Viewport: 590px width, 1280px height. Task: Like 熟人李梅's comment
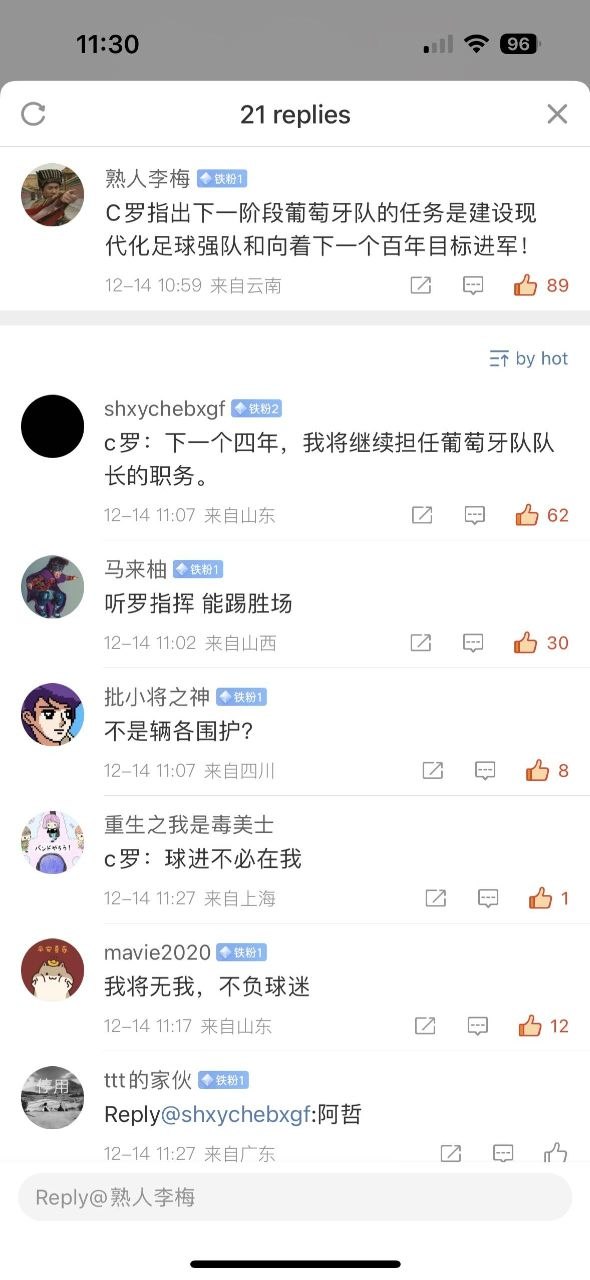click(541, 286)
